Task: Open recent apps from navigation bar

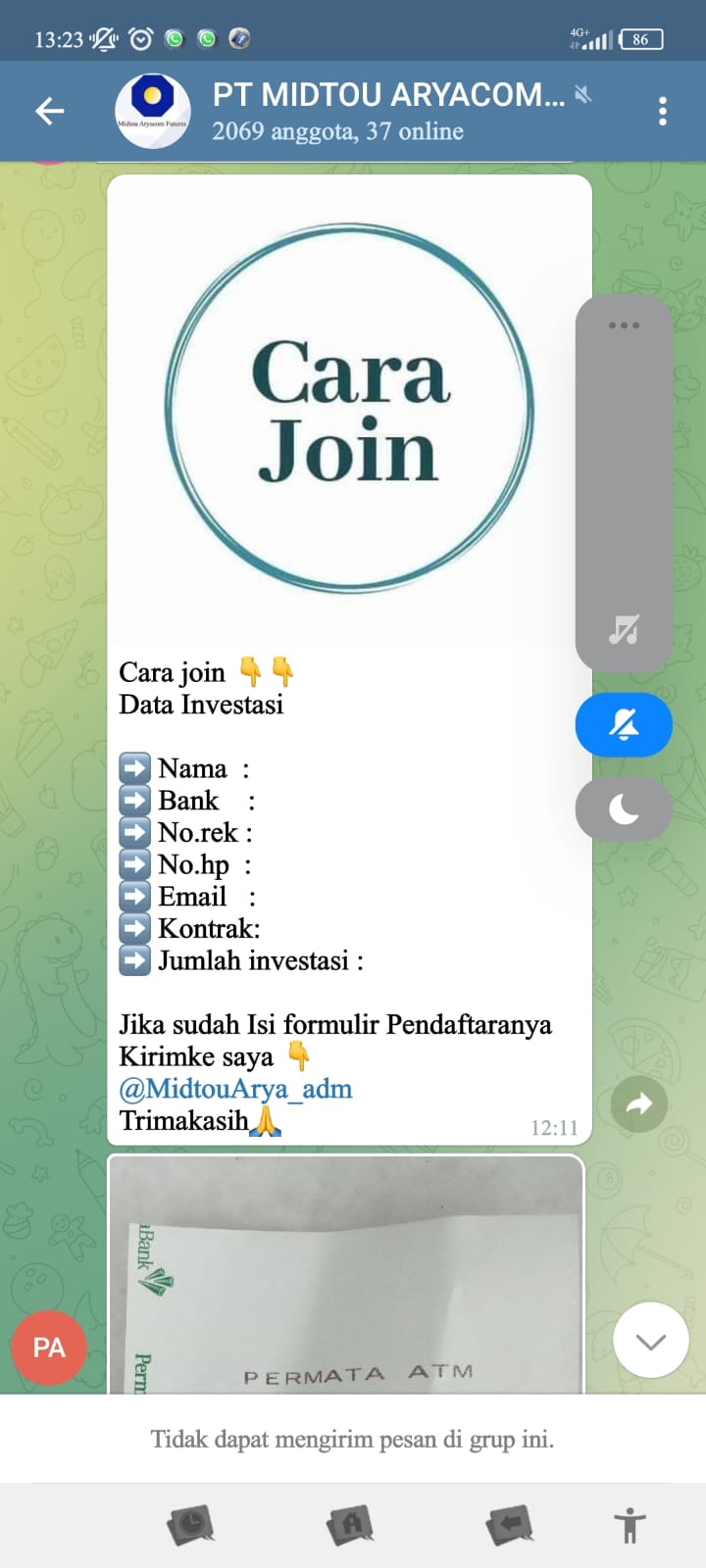Action: pos(191,1525)
